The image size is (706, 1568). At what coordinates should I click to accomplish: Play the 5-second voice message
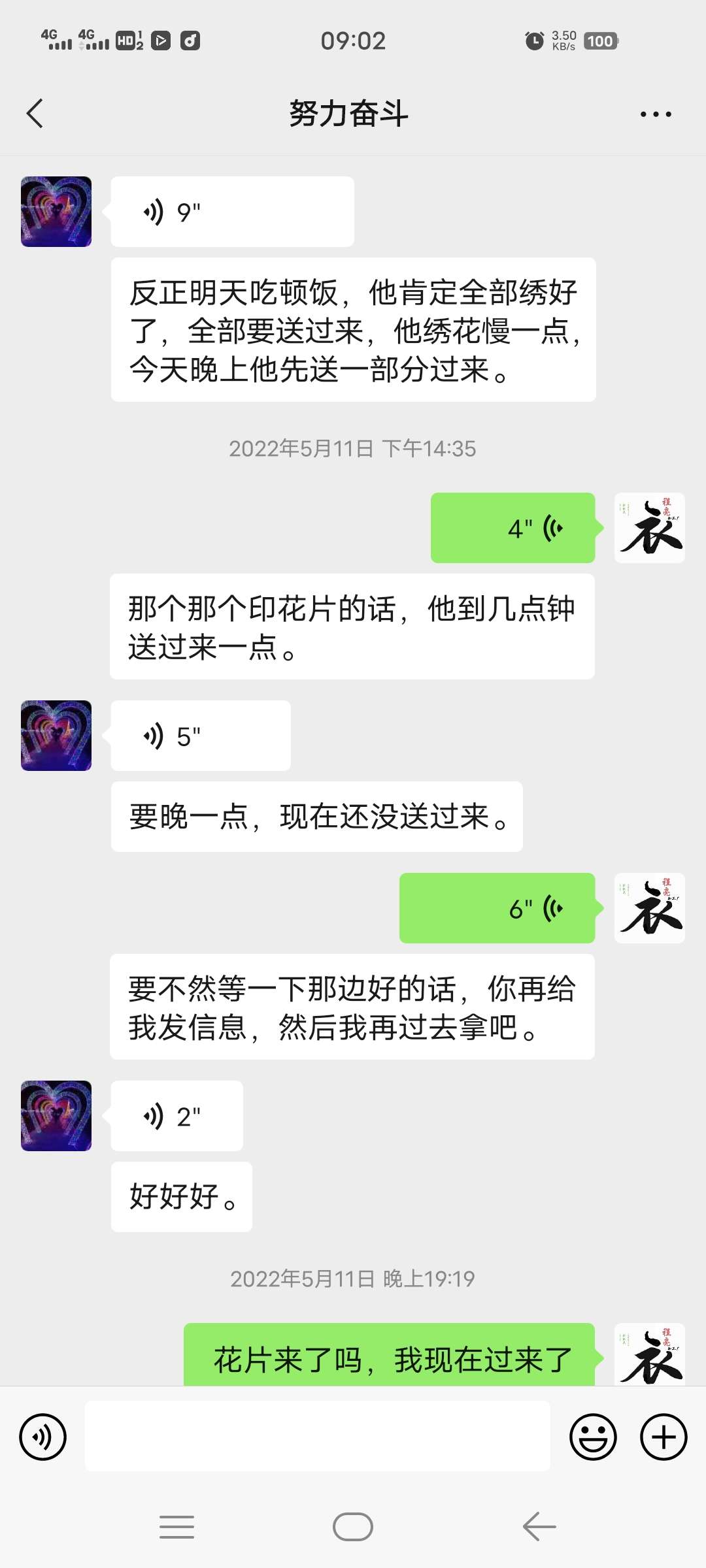point(201,736)
